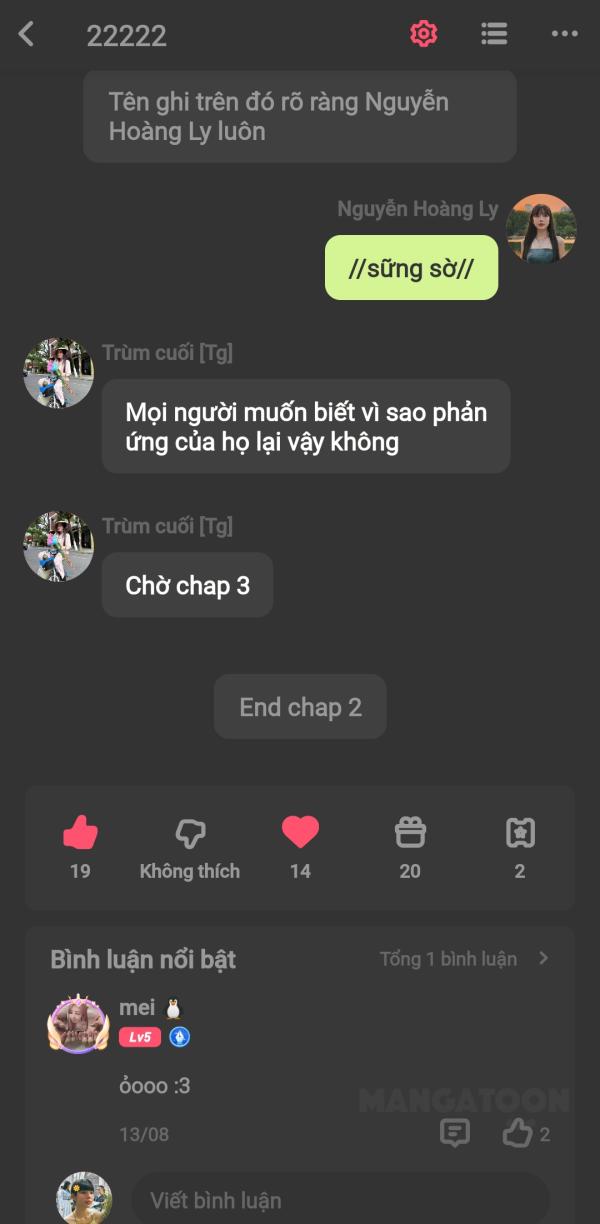Open the three-dot overflow menu

tap(565, 34)
